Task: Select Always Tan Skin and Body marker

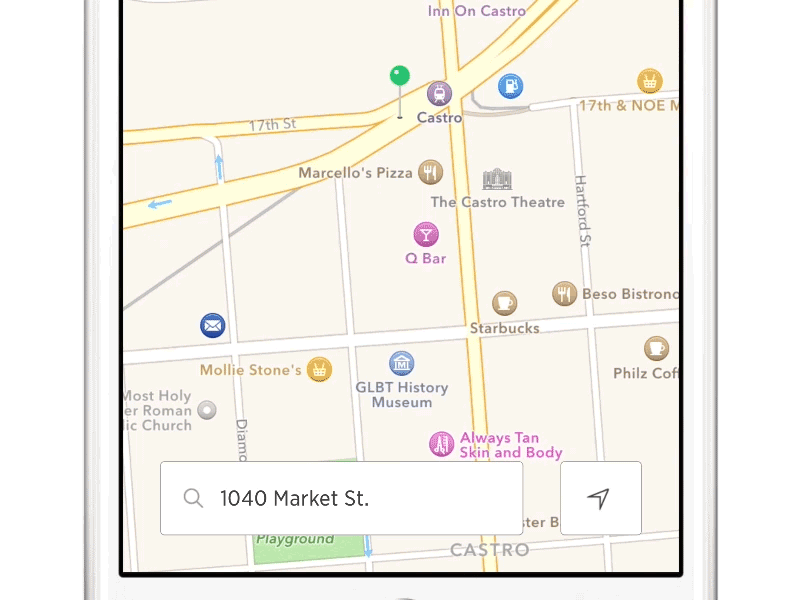Action: [x=442, y=444]
